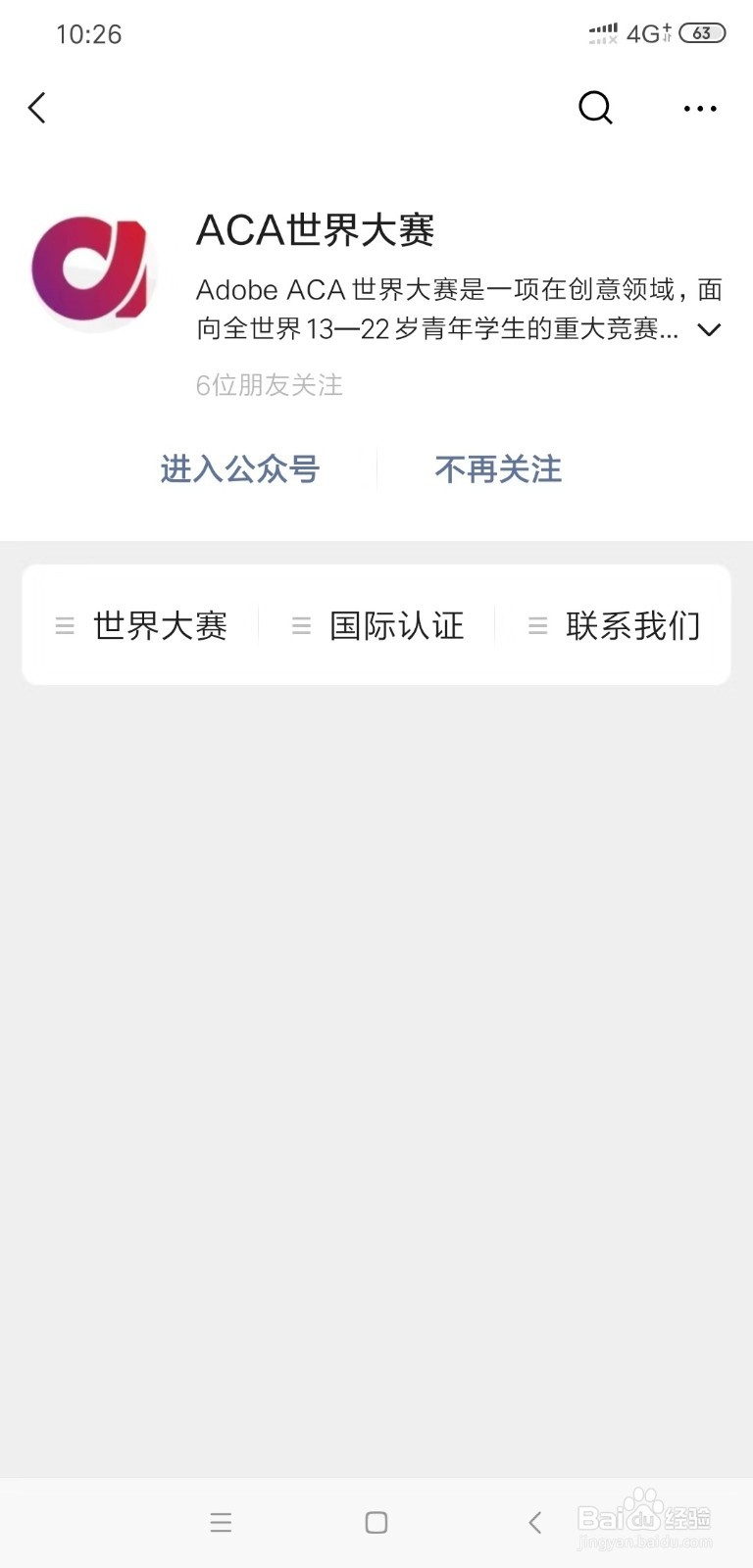Open the 联系我们 menu
This screenshot has width=753, height=1568.
click(x=614, y=625)
